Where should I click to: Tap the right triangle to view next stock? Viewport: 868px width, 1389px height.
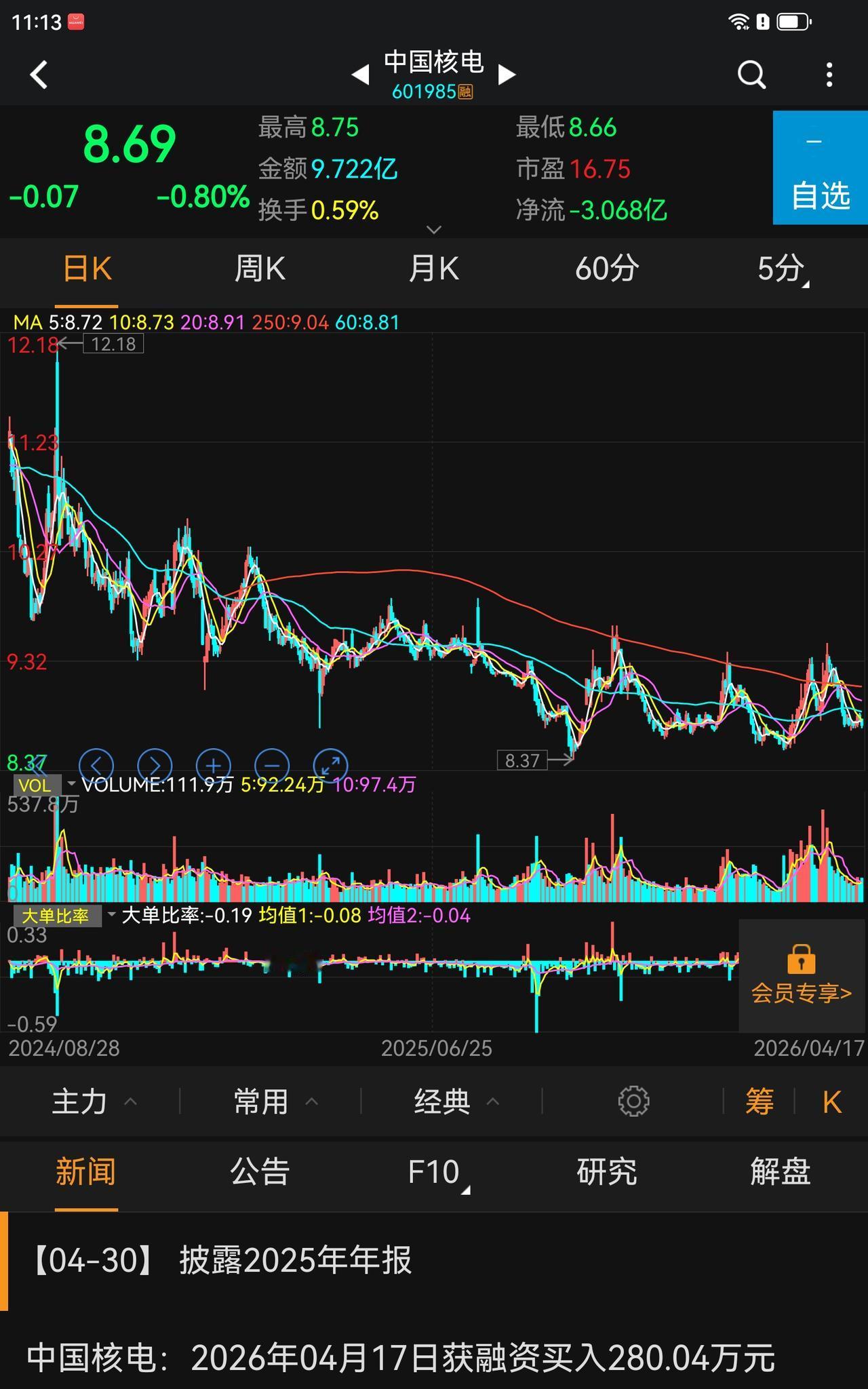pos(506,73)
